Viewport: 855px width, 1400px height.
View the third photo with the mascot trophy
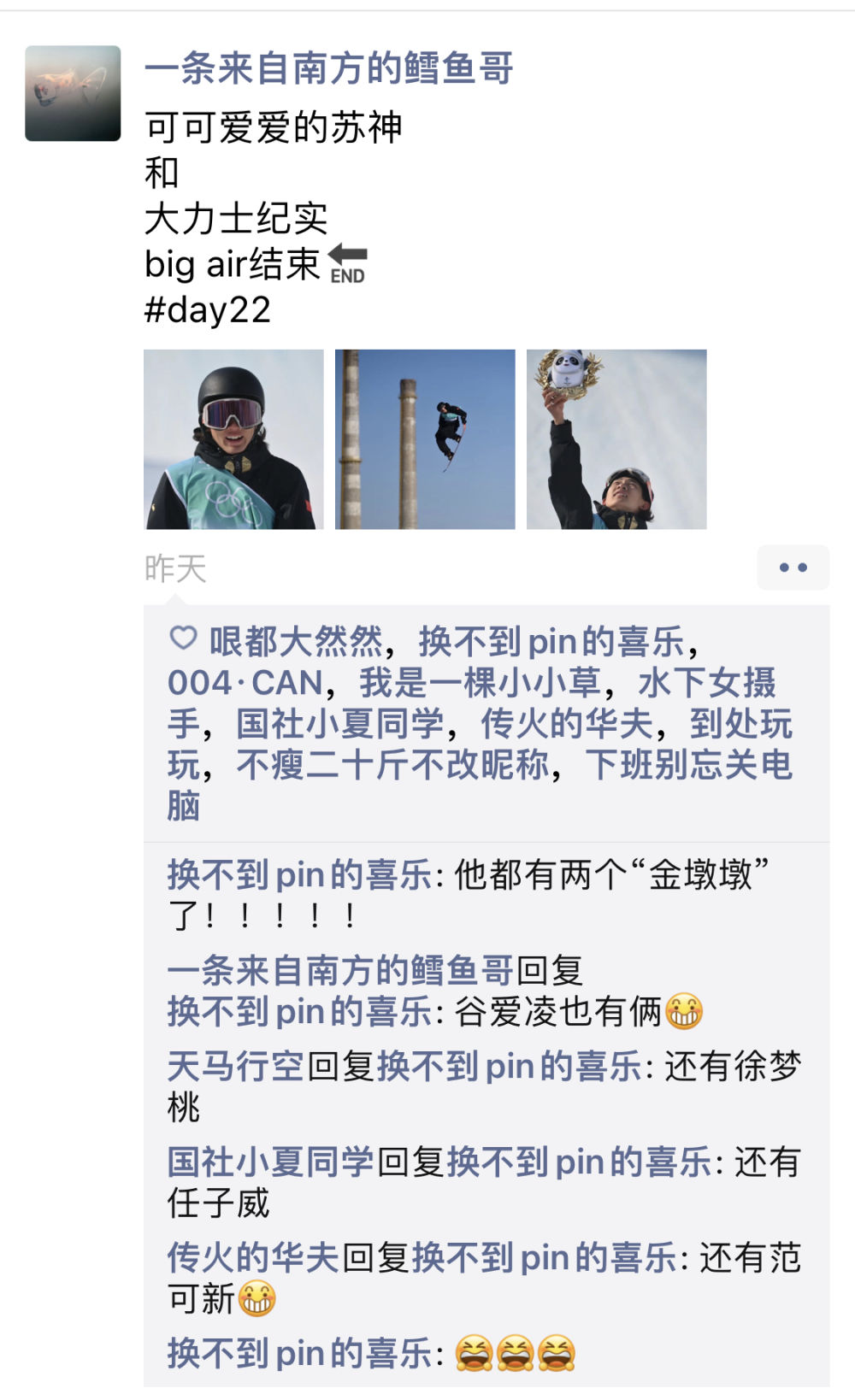pyautogui.click(x=616, y=439)
